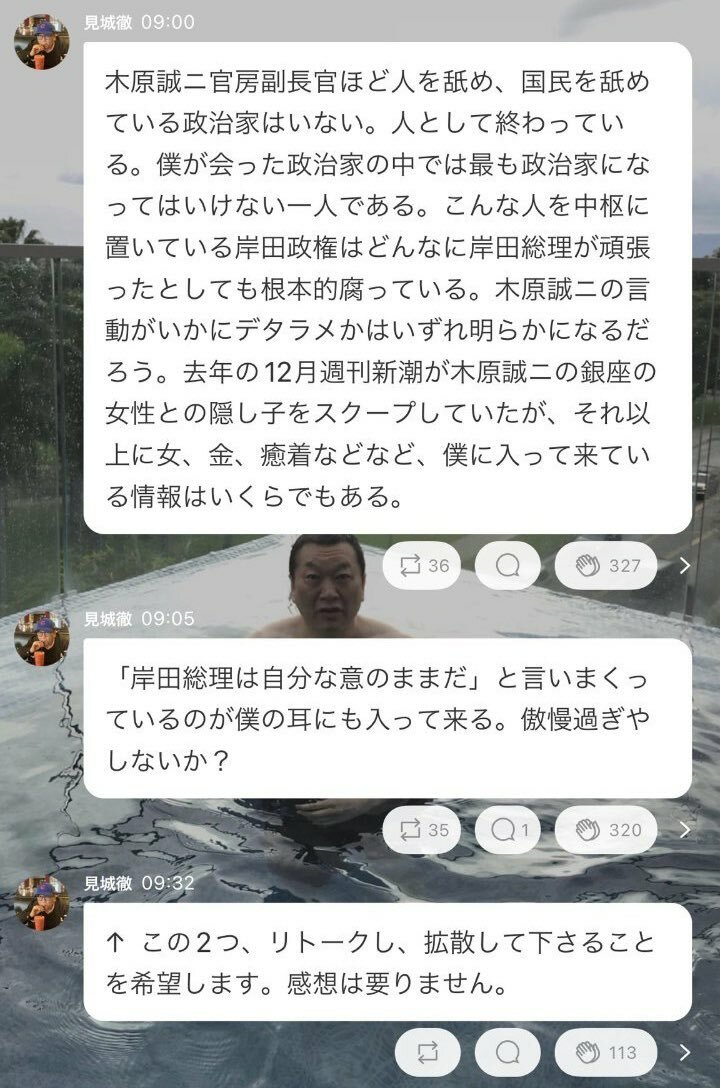The image size is (720, 1088).
Task: Open details chevron of the 09:05 post
Action: tap(685, 830)
